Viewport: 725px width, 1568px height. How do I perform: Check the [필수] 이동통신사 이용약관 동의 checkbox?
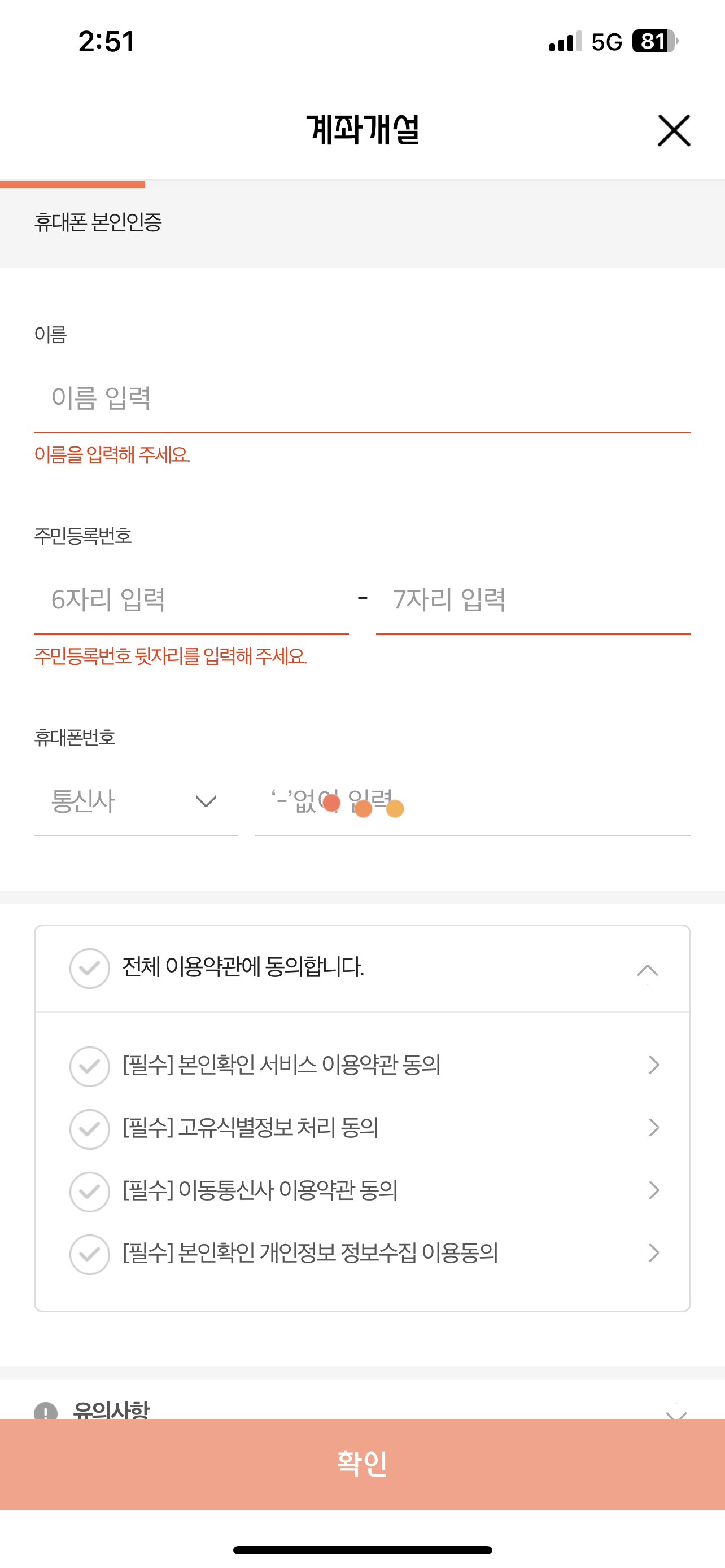(x=89, y=1190)
